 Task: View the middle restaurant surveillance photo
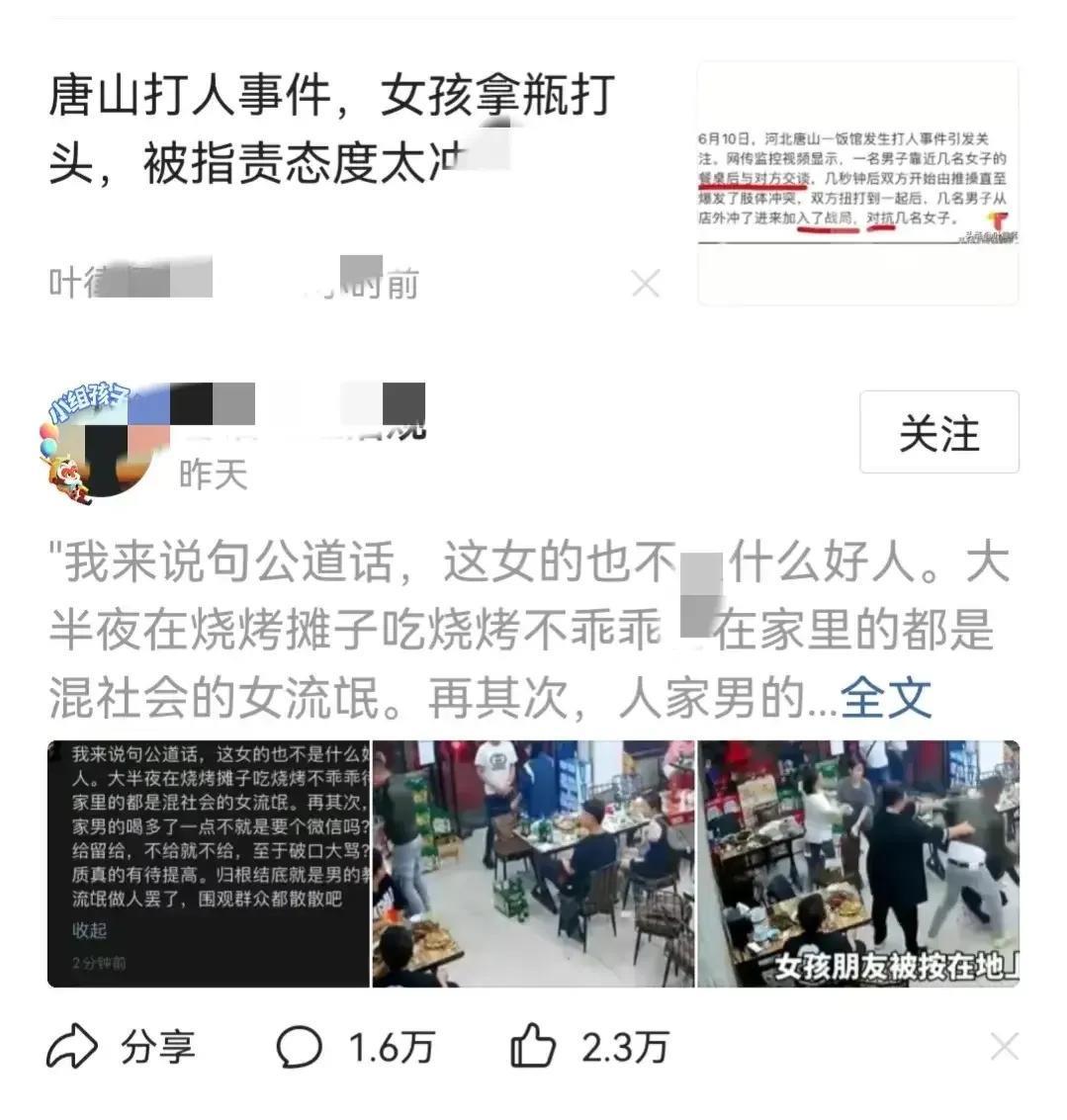pyautogui.click(x=534, y=863)
